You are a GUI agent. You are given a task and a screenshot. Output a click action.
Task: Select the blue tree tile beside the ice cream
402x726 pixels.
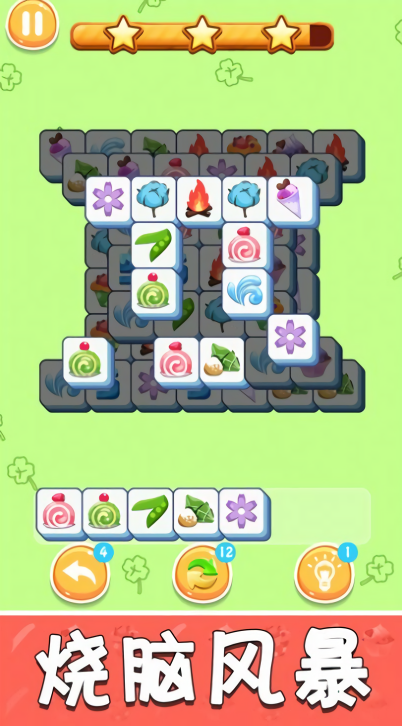point(245,200)
